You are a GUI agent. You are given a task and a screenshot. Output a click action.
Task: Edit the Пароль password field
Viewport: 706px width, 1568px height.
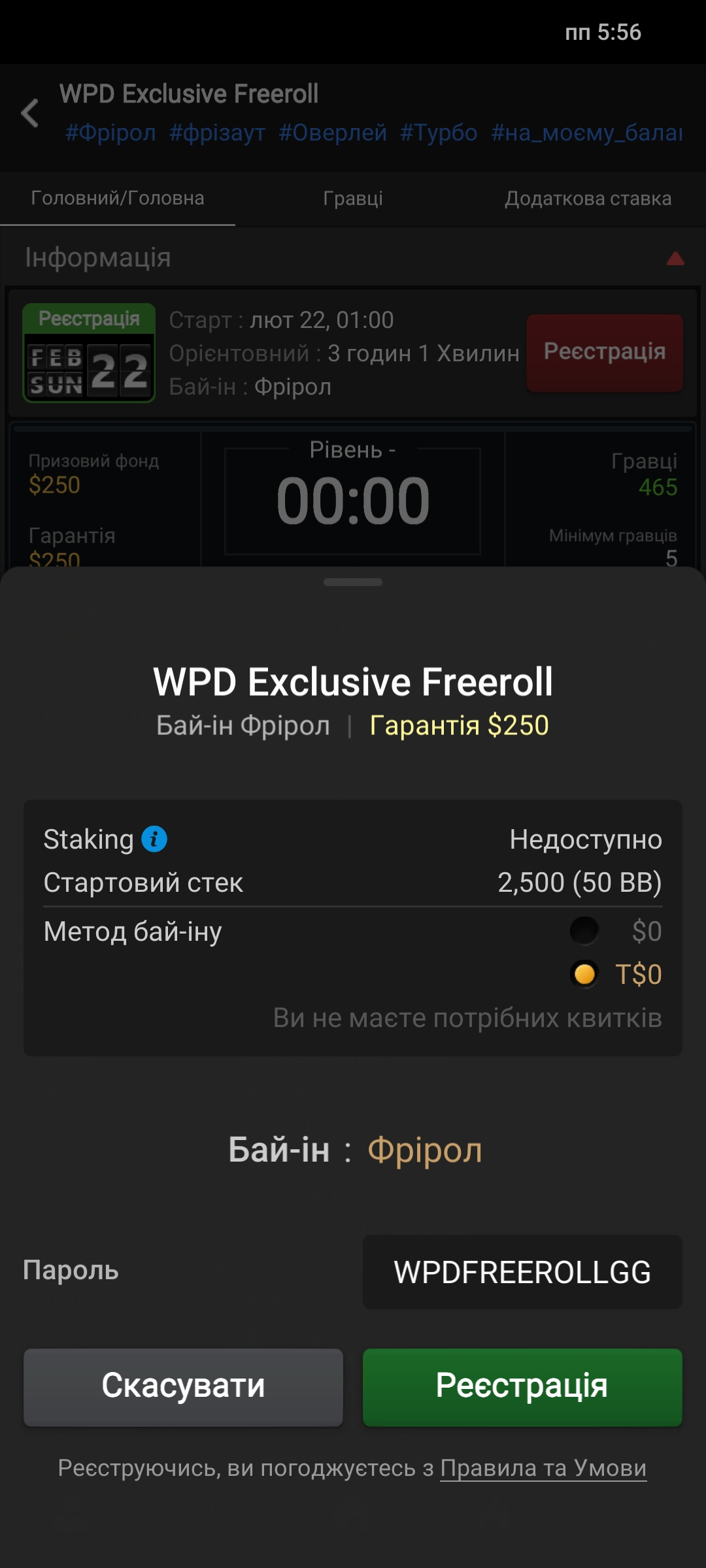pyautogui.click(x=522, y=1272)
